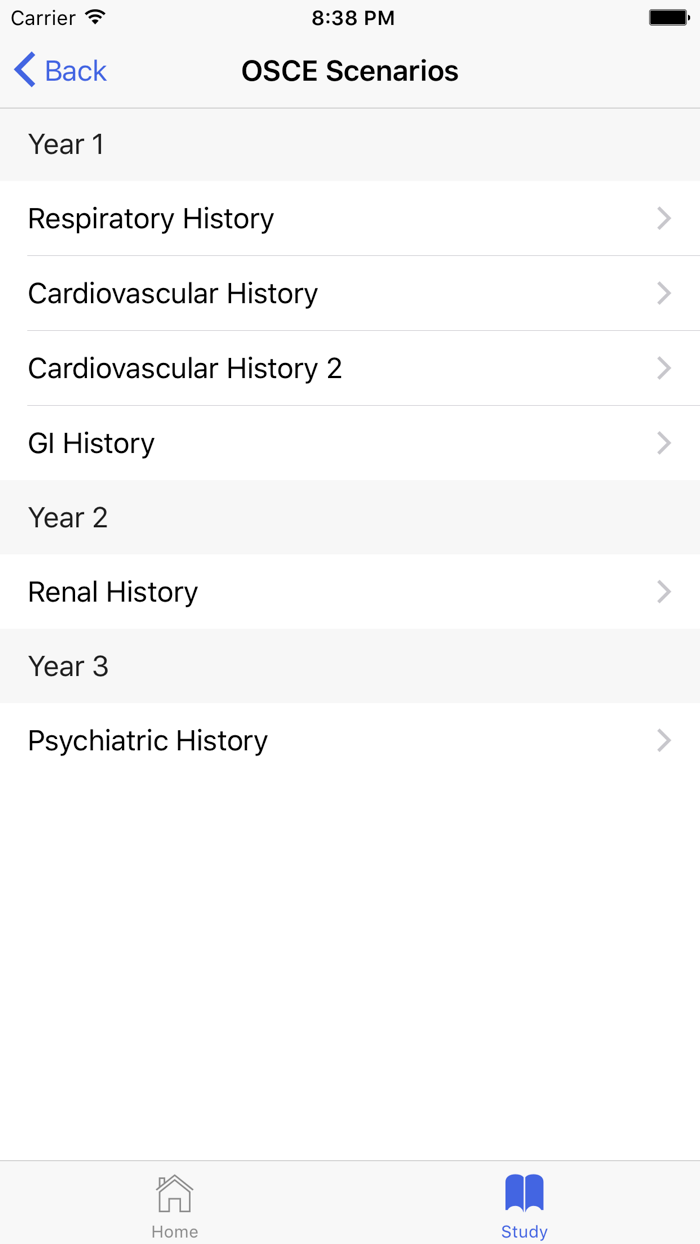Open Renal History under Year 2
Image resolution: width=700 pixels, height=1244 pixels.
coord(350,592)
